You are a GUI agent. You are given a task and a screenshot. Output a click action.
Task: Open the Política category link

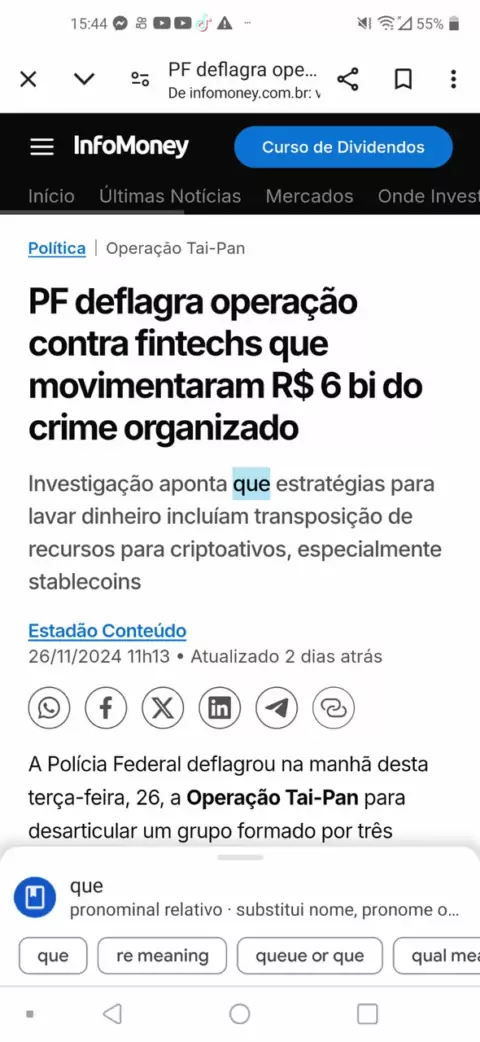pyautogui.click(x=57, y=249)
